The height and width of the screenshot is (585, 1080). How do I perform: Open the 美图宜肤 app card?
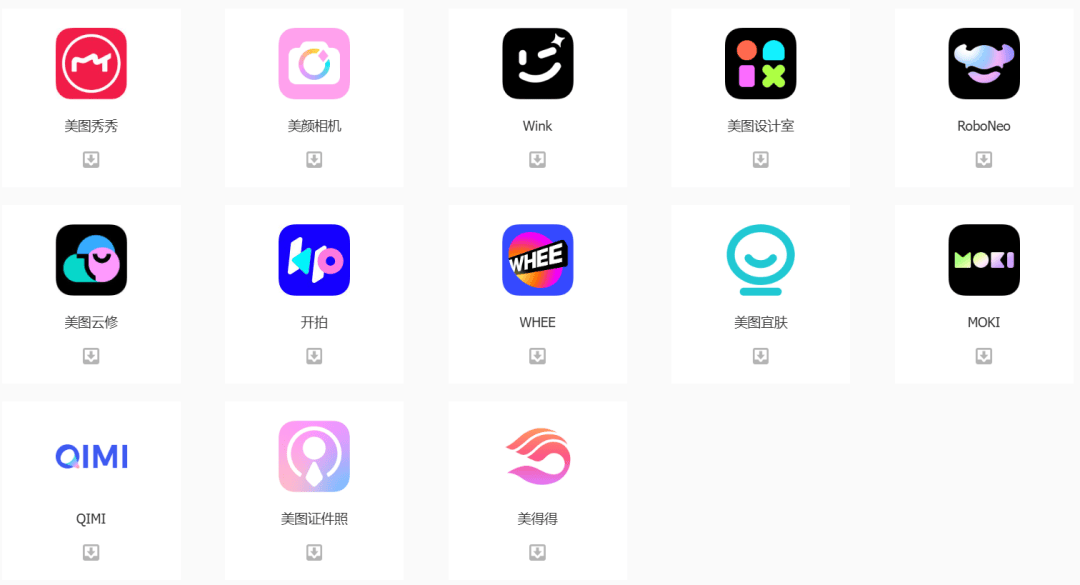coord(761,260)
